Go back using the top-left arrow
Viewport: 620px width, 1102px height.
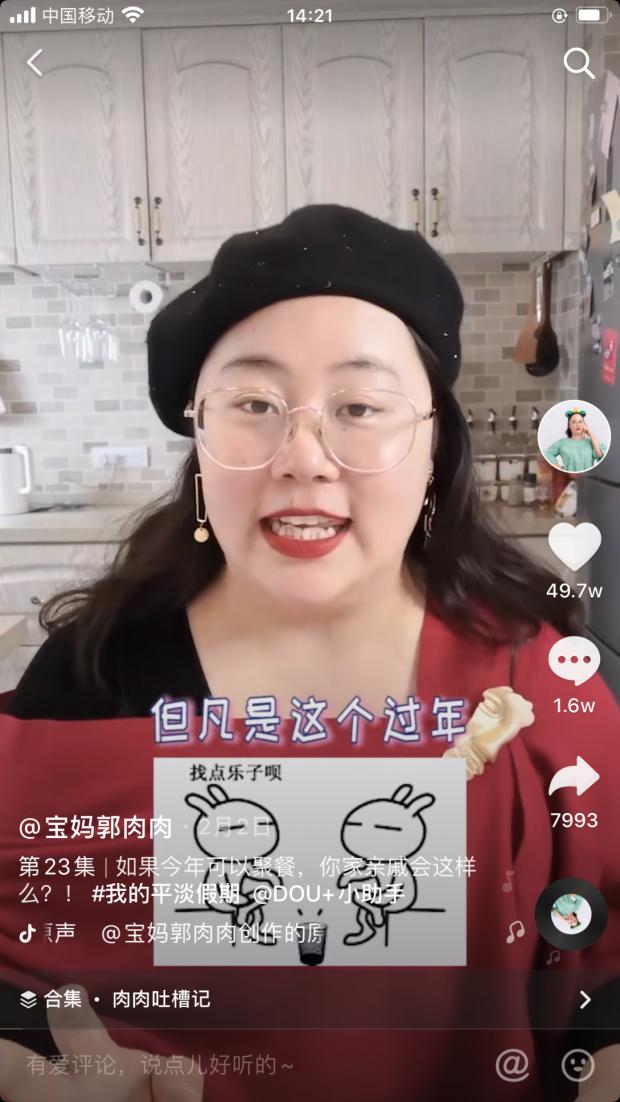[x=35, y=63]
